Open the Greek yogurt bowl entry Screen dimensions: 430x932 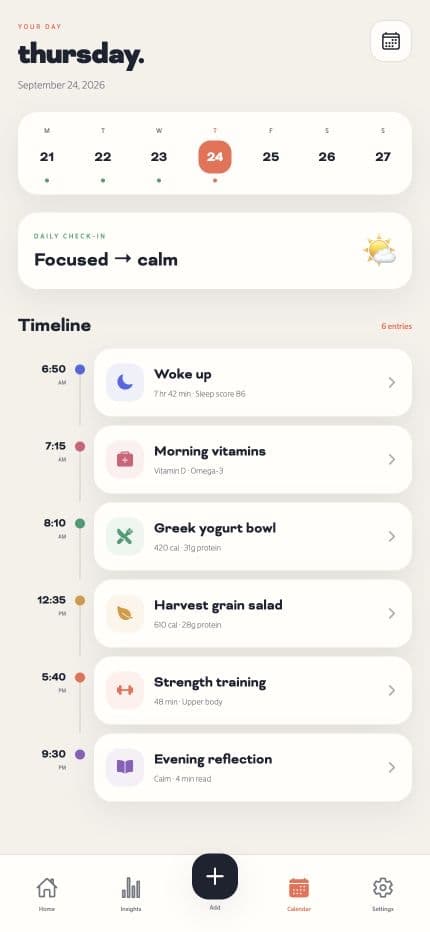[x=253, y=536]
